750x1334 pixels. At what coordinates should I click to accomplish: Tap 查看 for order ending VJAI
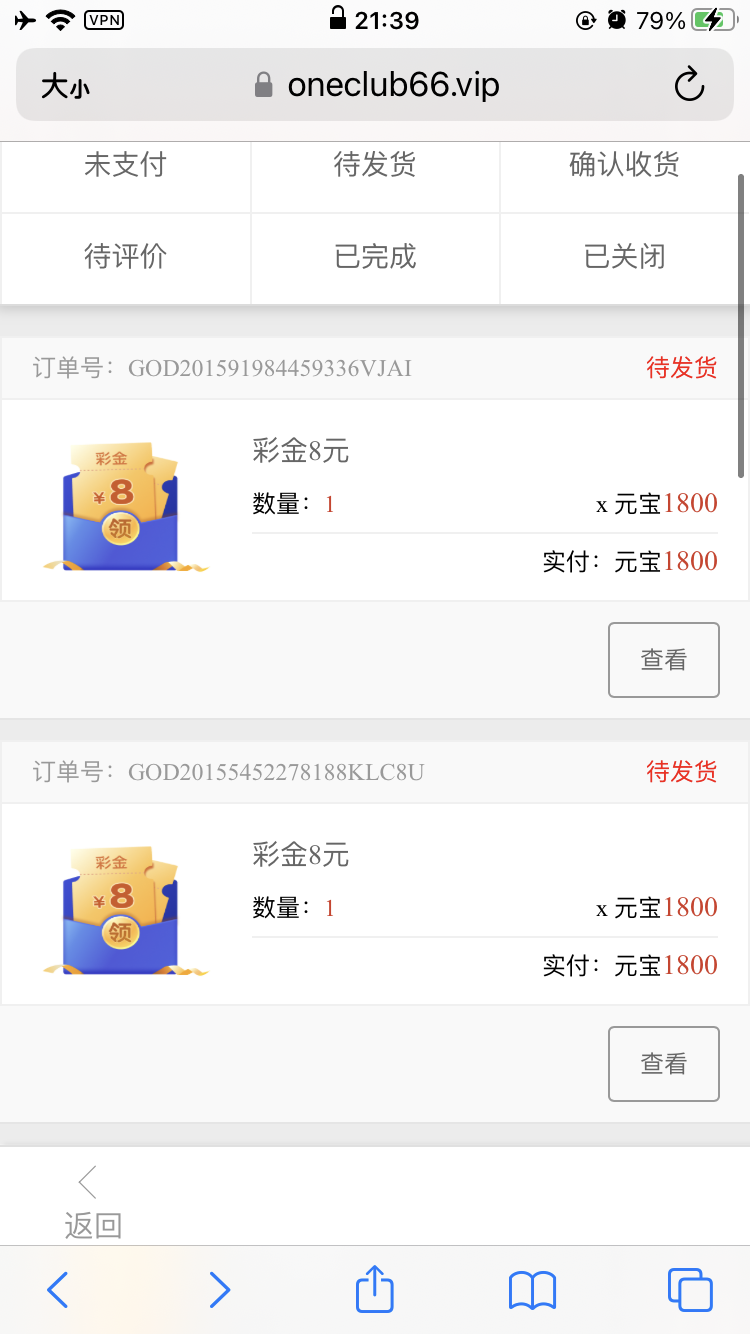[x=663, y=660]
